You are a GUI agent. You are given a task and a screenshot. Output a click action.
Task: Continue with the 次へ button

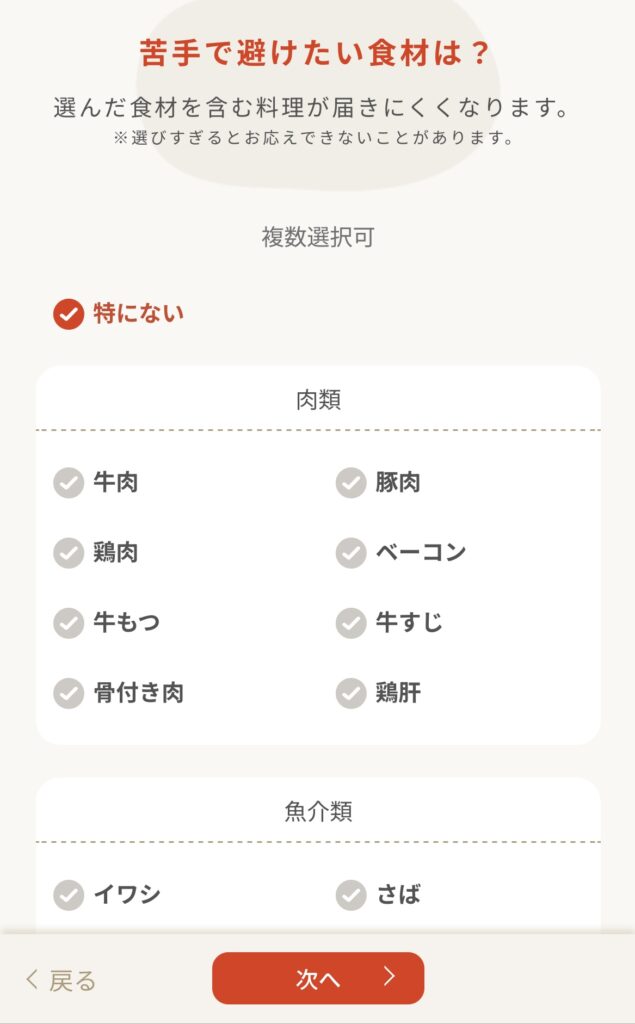318,978
